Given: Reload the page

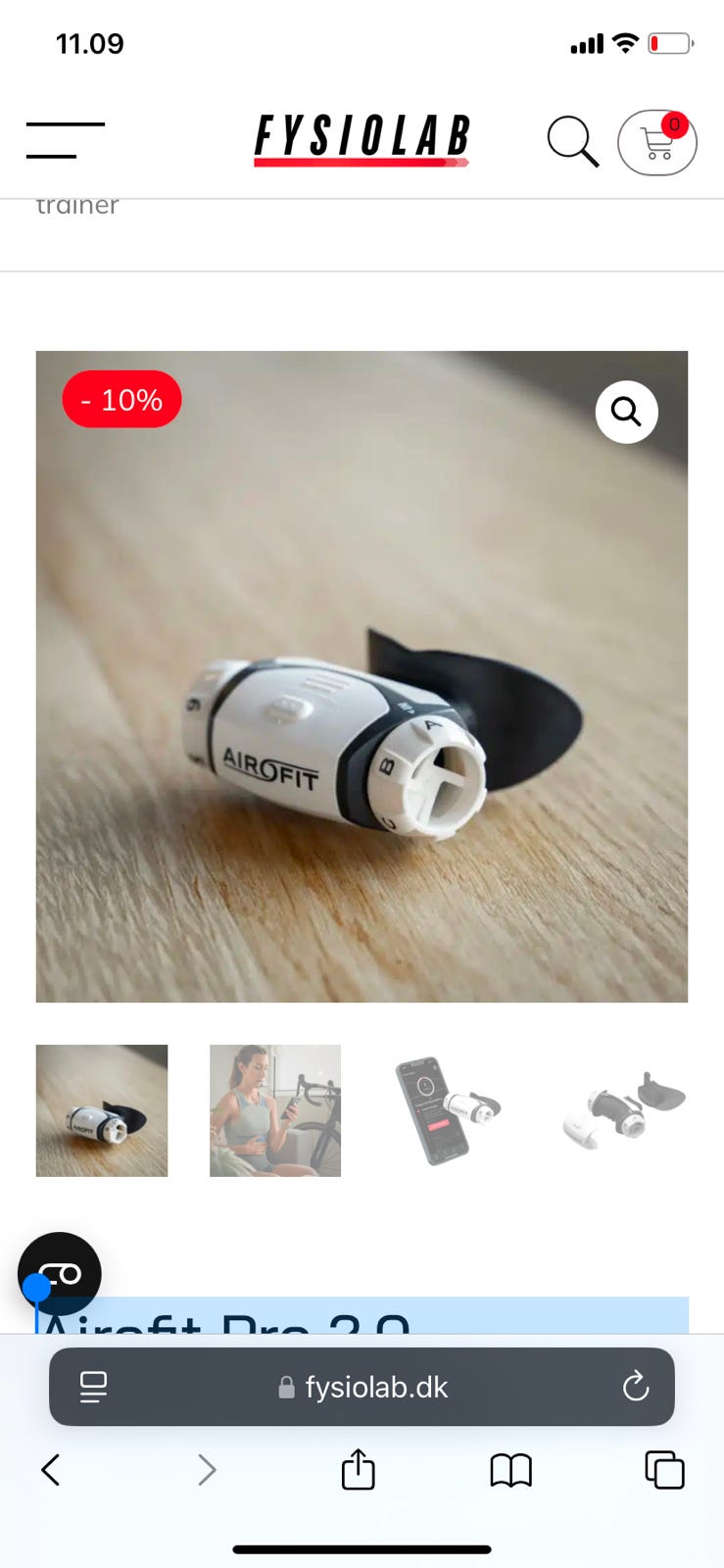Looking at the screenshot, I should click(636, 1386).
